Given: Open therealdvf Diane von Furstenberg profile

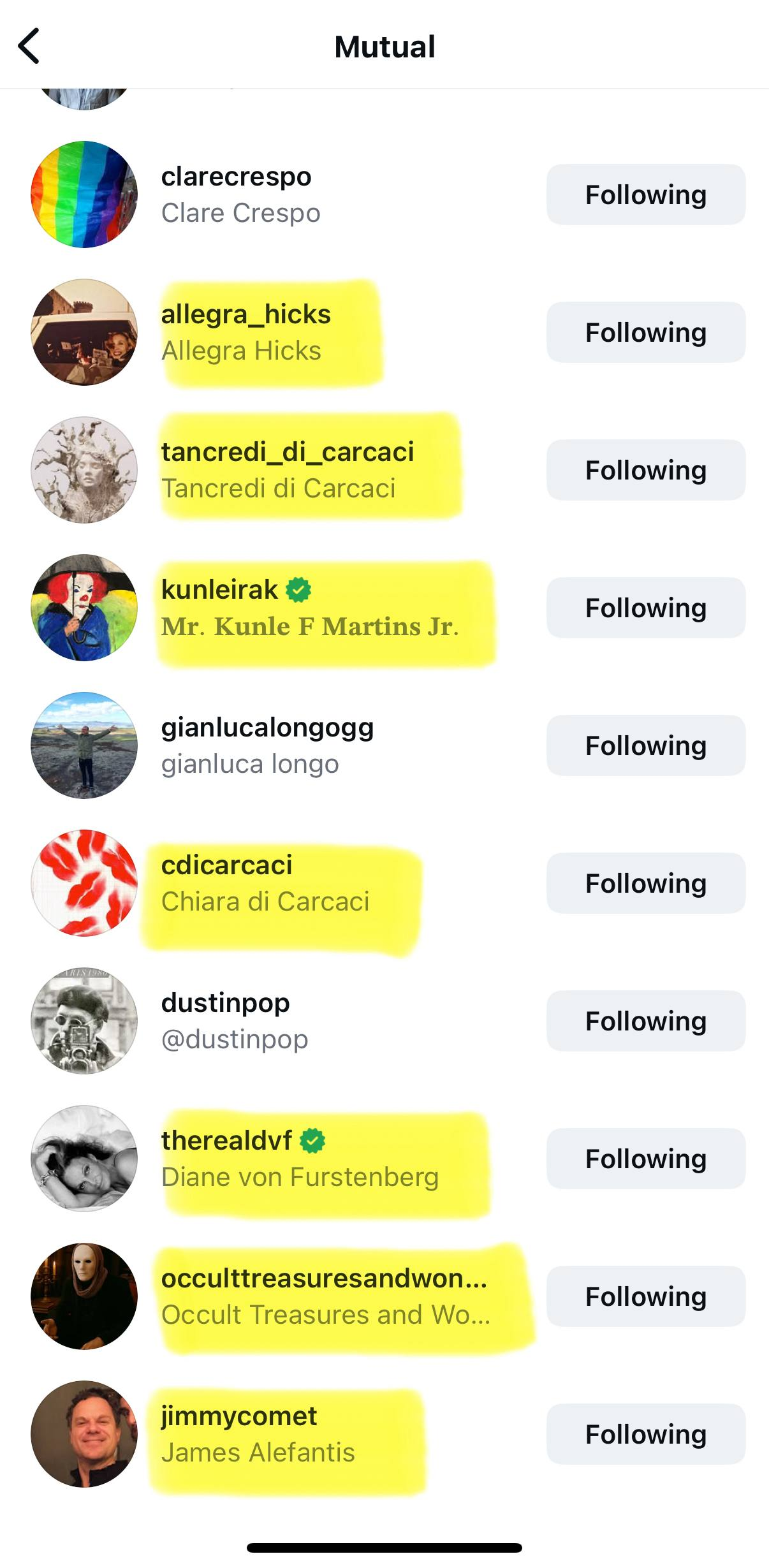Looking at the screenshot, I should [x=226, y=1141].
